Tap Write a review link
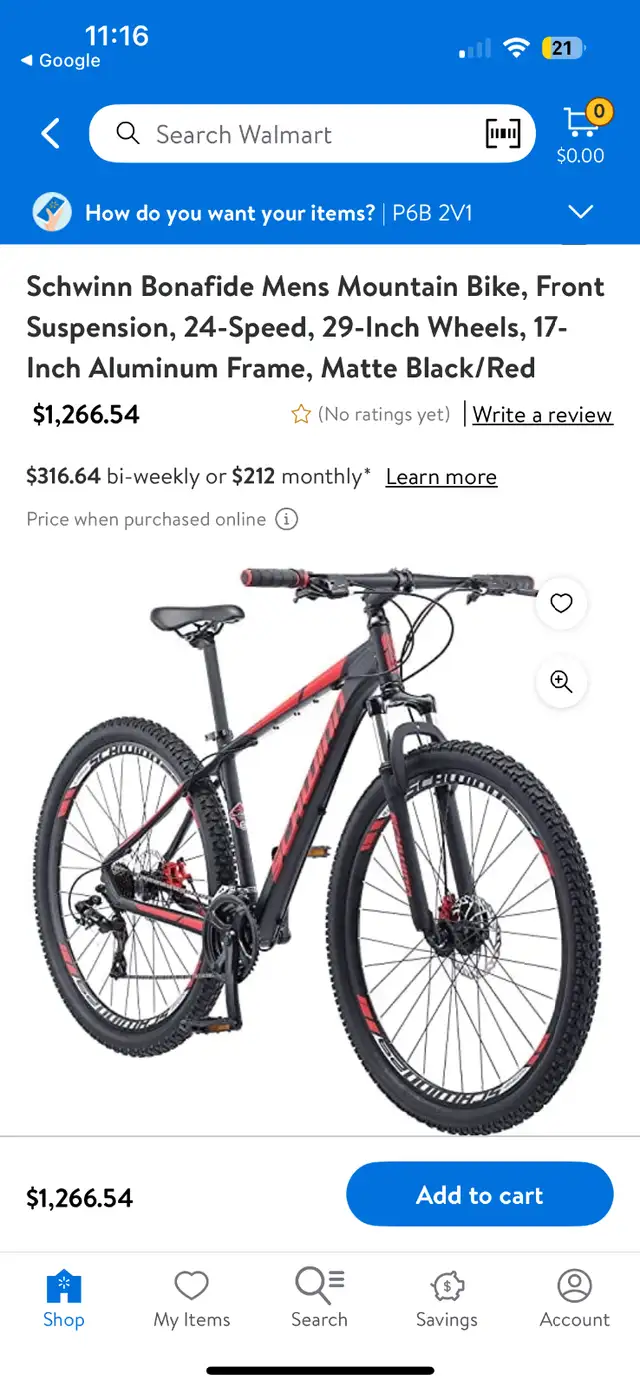This screenshot has width=640, height=1388. point(542,414)
